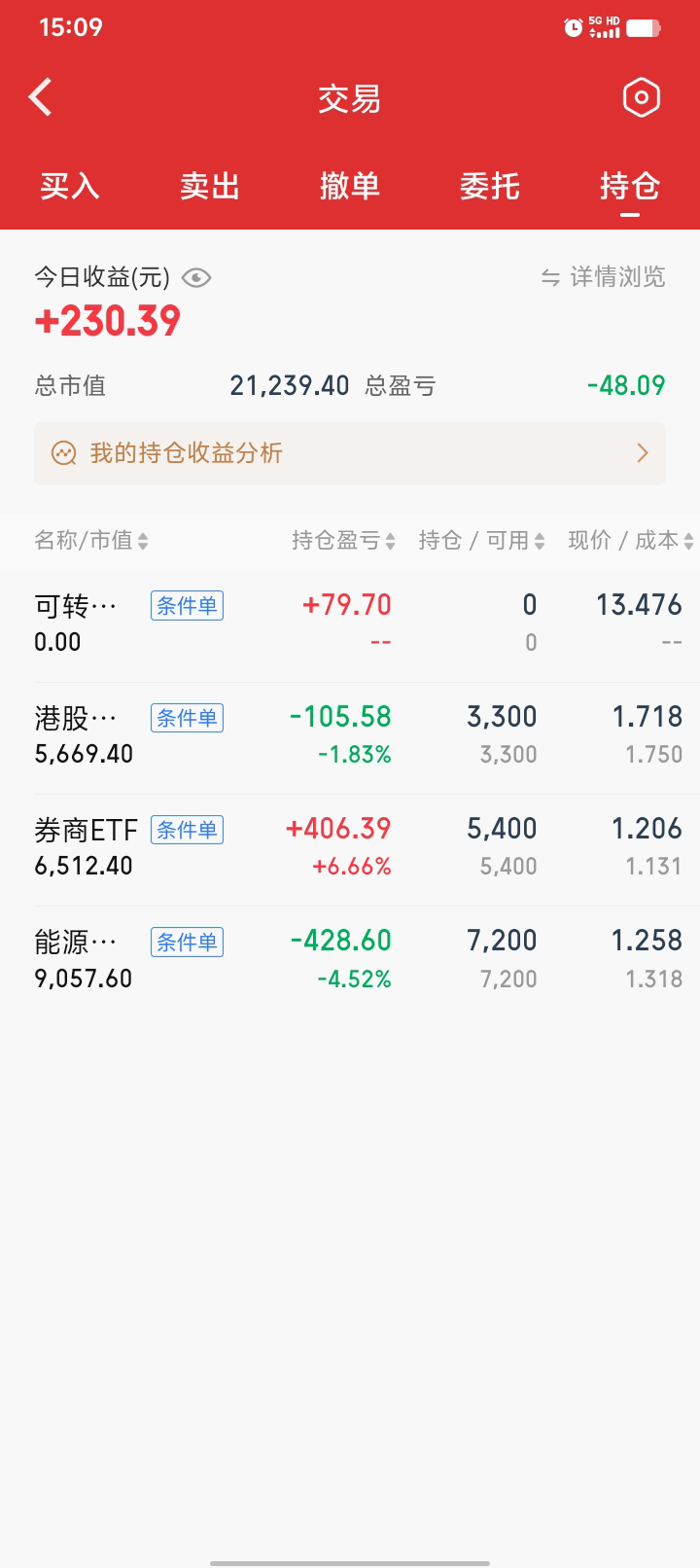Sort holdings by 持仓盈亏
The height and width of the screenshot is (1568, 700).
(x=343, y=541)
